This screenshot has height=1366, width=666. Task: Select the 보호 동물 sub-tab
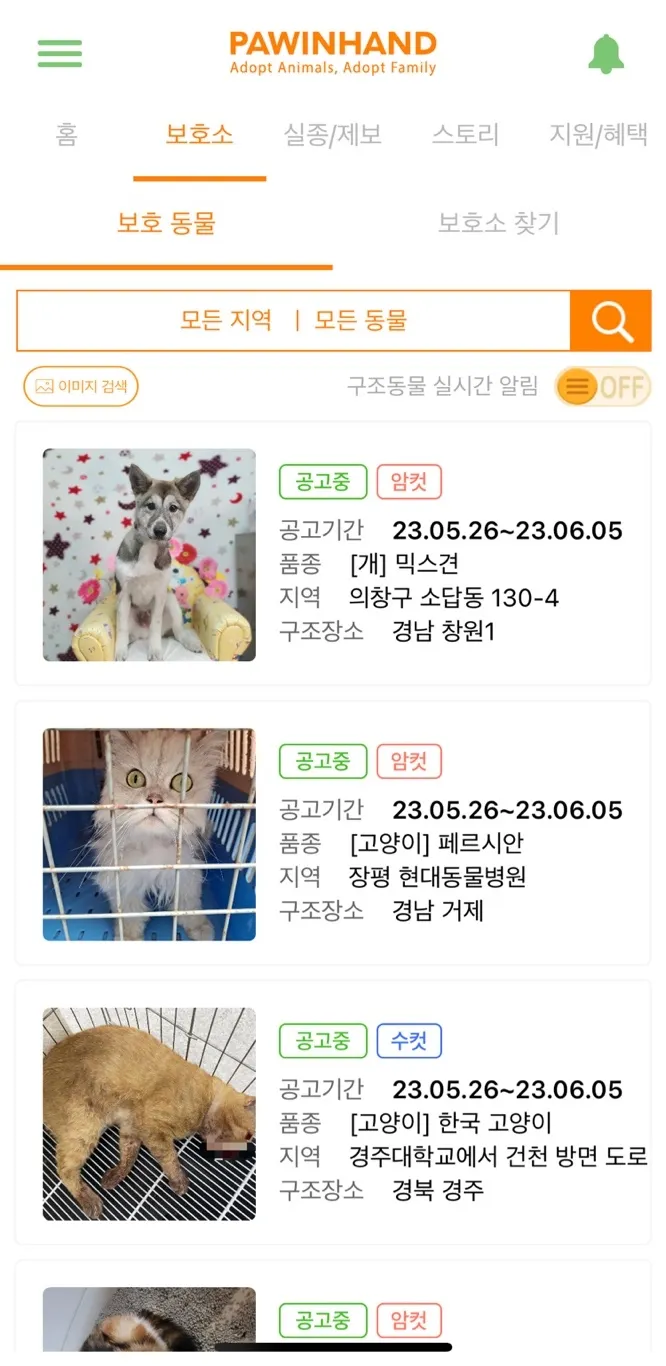point(166,223)
